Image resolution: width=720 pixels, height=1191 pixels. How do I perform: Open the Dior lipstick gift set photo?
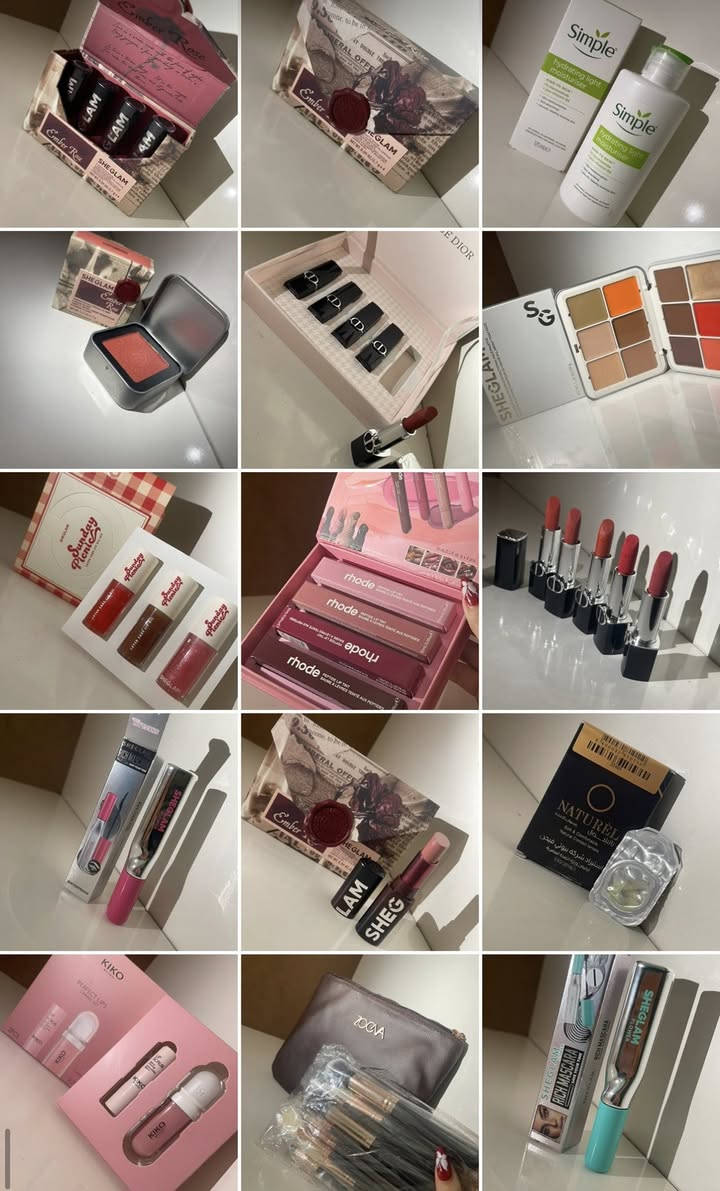(x=360, y=349)
